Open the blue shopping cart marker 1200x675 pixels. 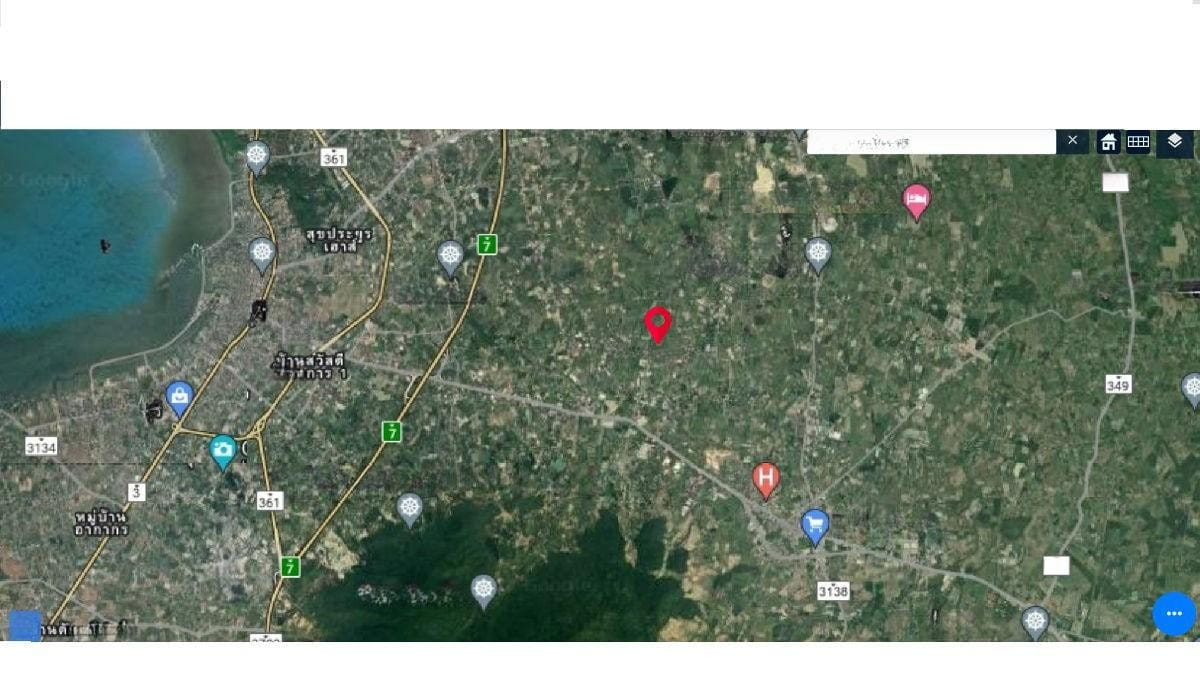click(815, 524)
